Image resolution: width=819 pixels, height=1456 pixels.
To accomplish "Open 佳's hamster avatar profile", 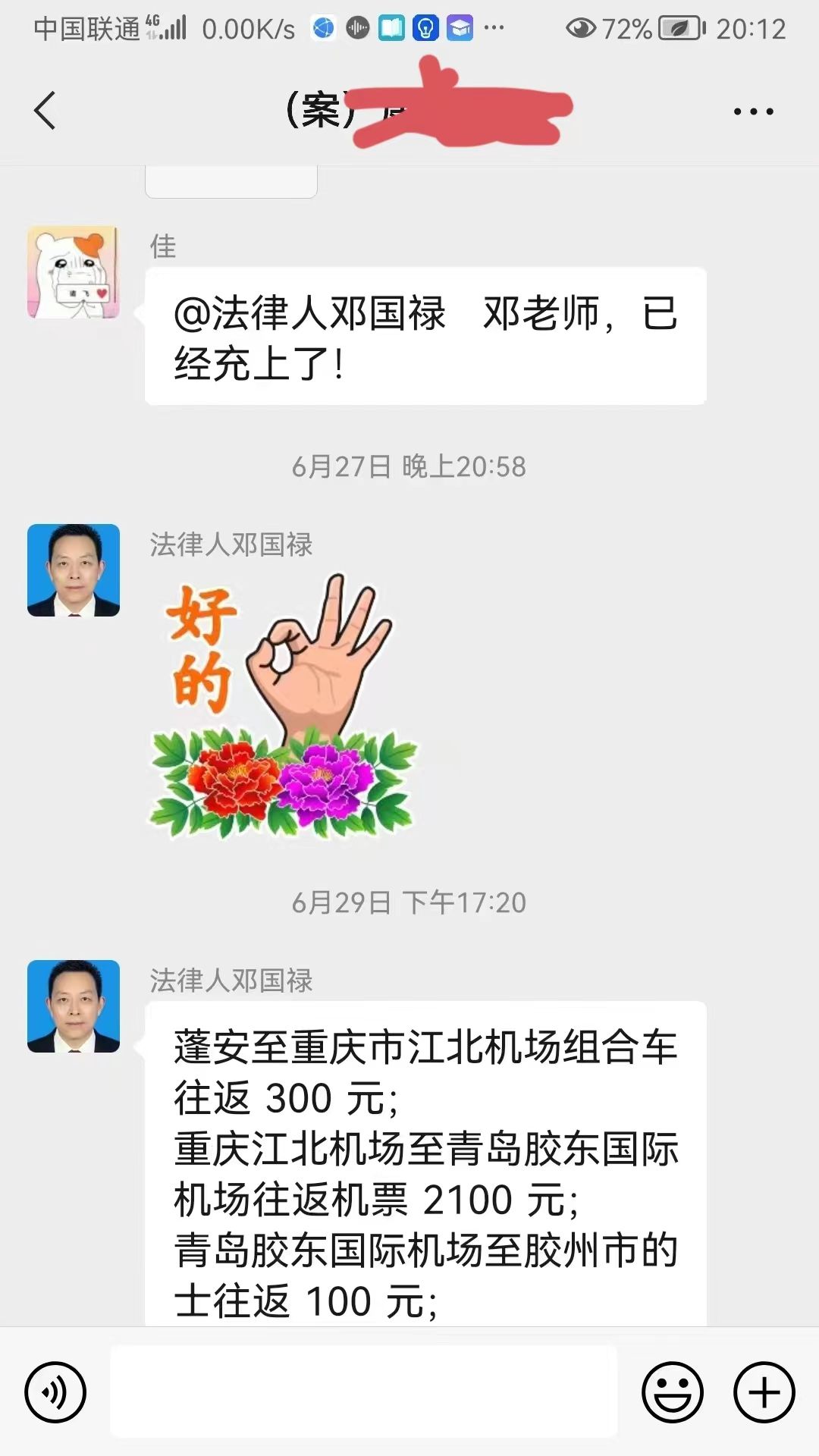I will (x=74, y=272).
